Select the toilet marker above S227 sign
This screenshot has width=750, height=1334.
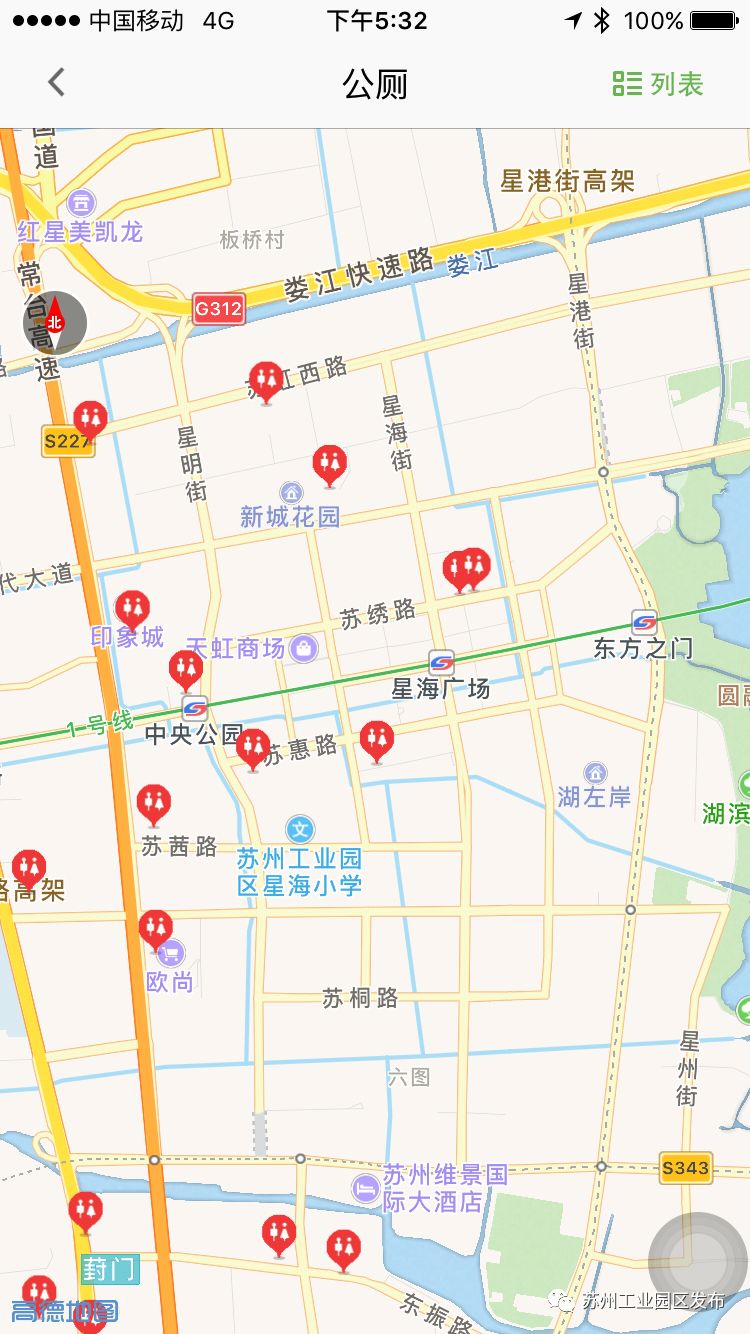click(90, 418)
